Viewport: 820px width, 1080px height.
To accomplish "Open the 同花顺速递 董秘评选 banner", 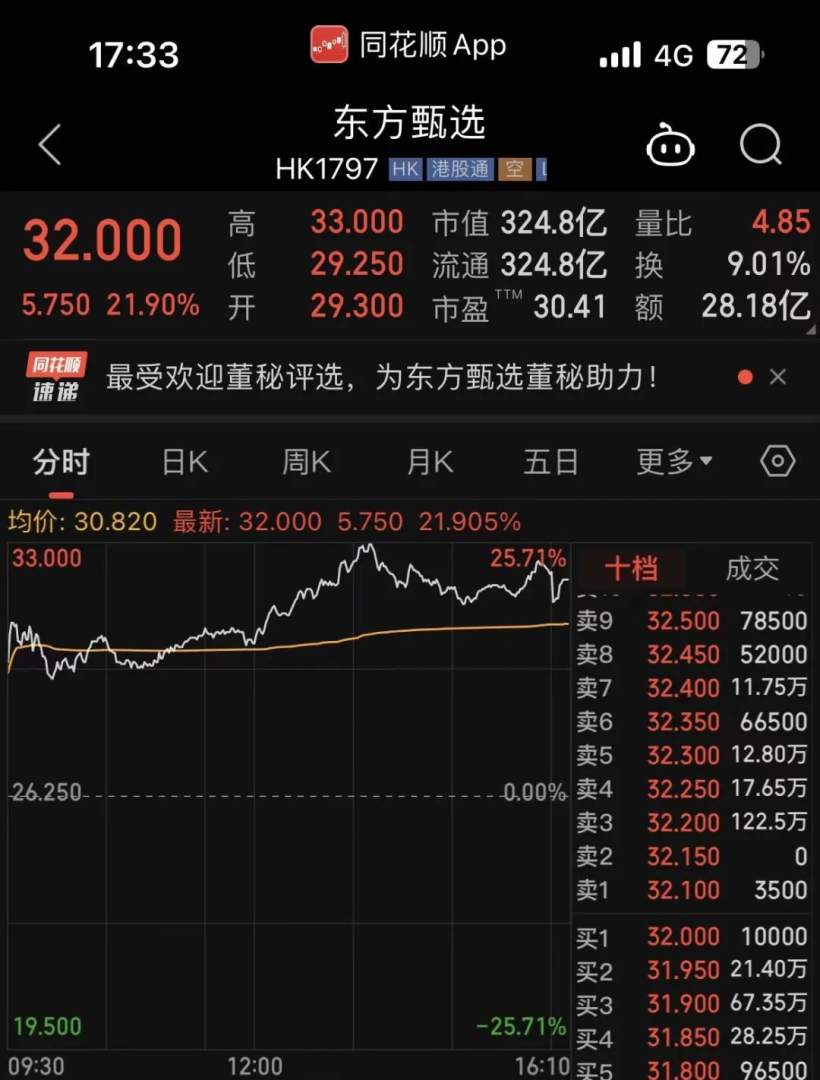I will coord(380,377).
